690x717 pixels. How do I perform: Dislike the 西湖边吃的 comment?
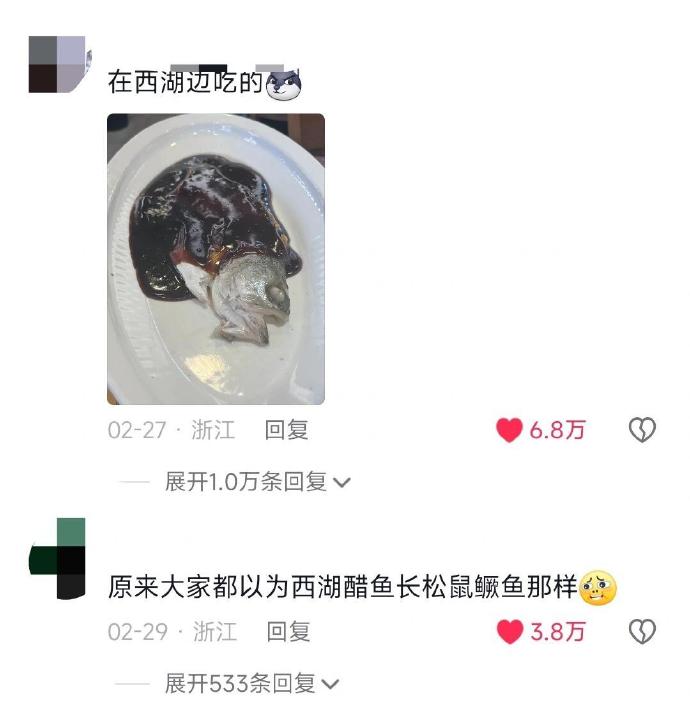point(641,431)
